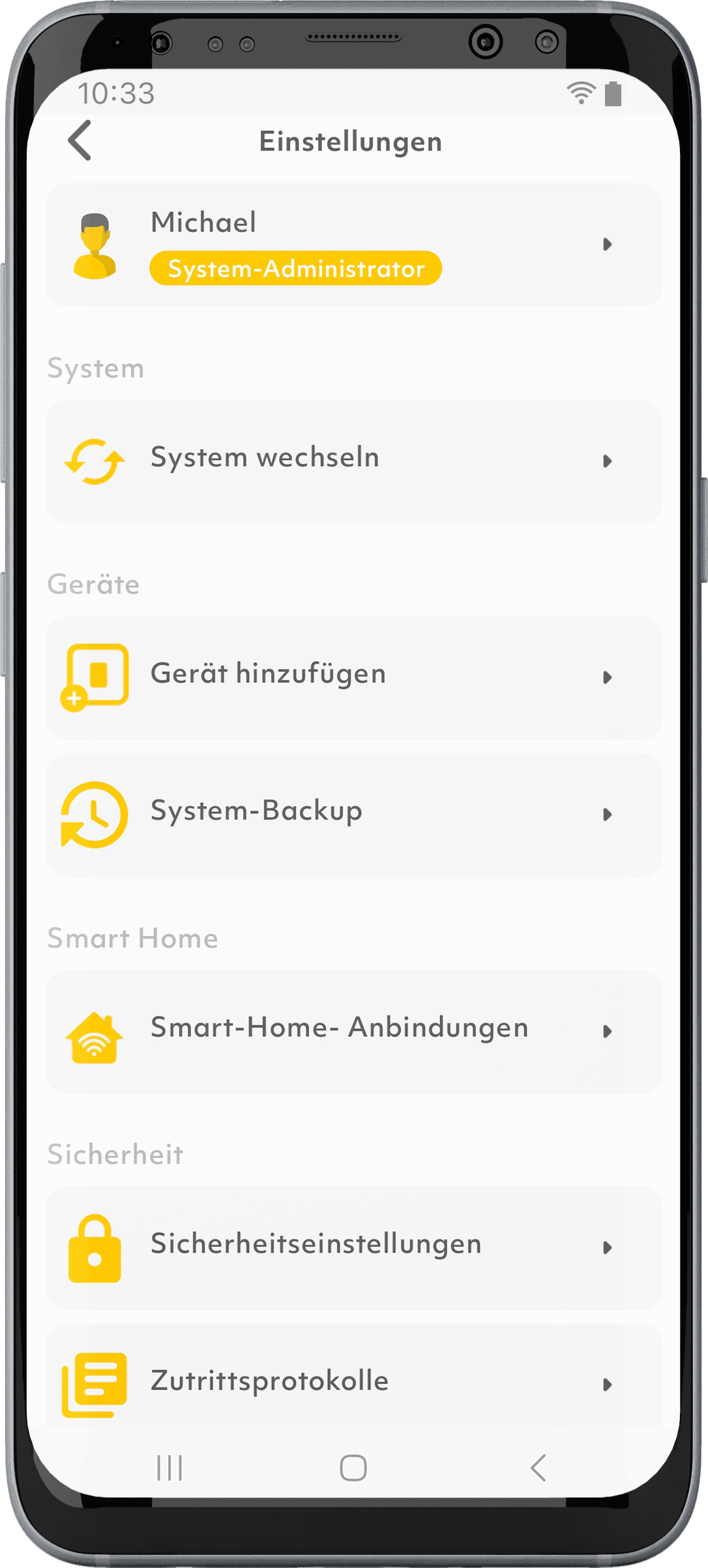This screenshot has width=708, height=1568.
Task: Open recent apps from navigation bar
Action: click(x=170, y=1468)
